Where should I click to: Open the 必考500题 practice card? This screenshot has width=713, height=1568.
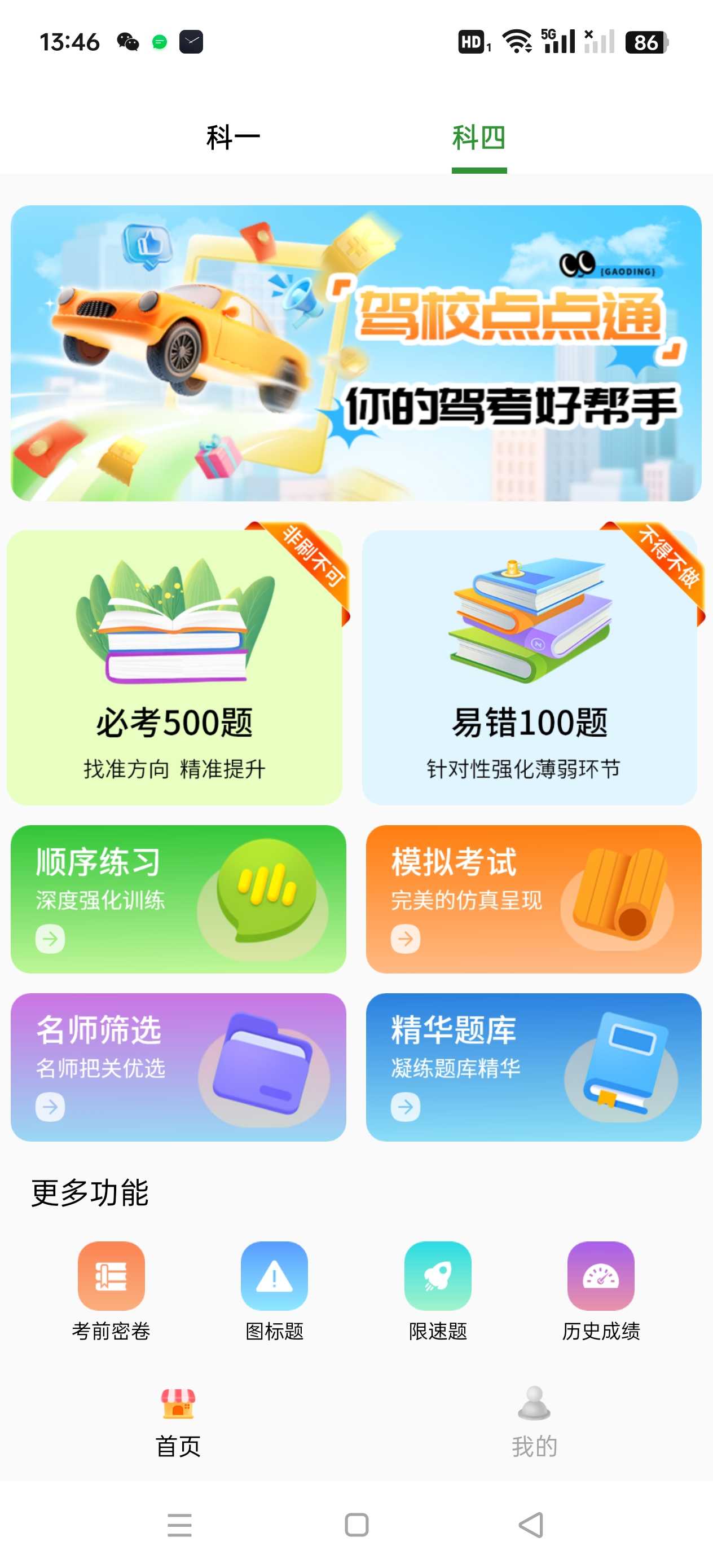(176, 670)
